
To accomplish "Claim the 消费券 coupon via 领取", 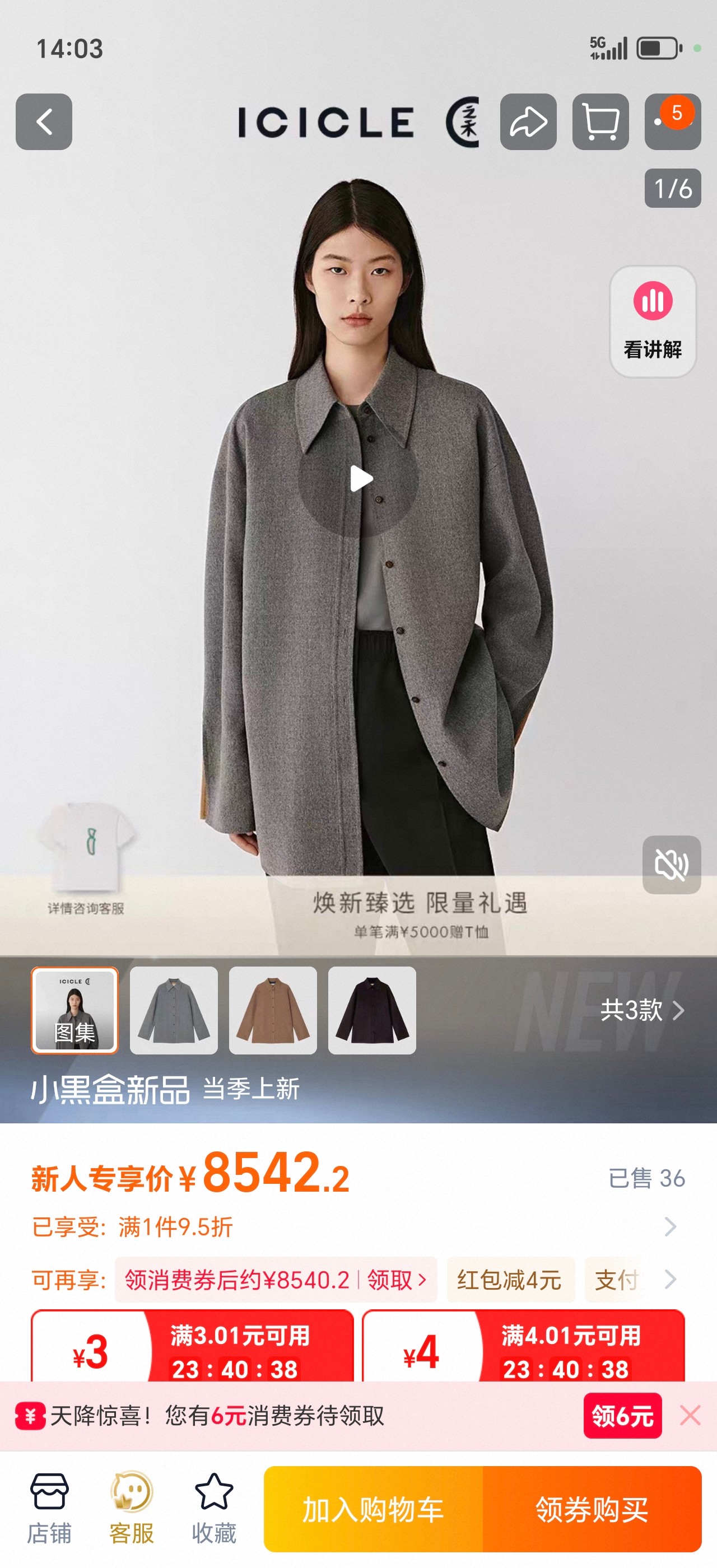I will (x=395, y=1280).
